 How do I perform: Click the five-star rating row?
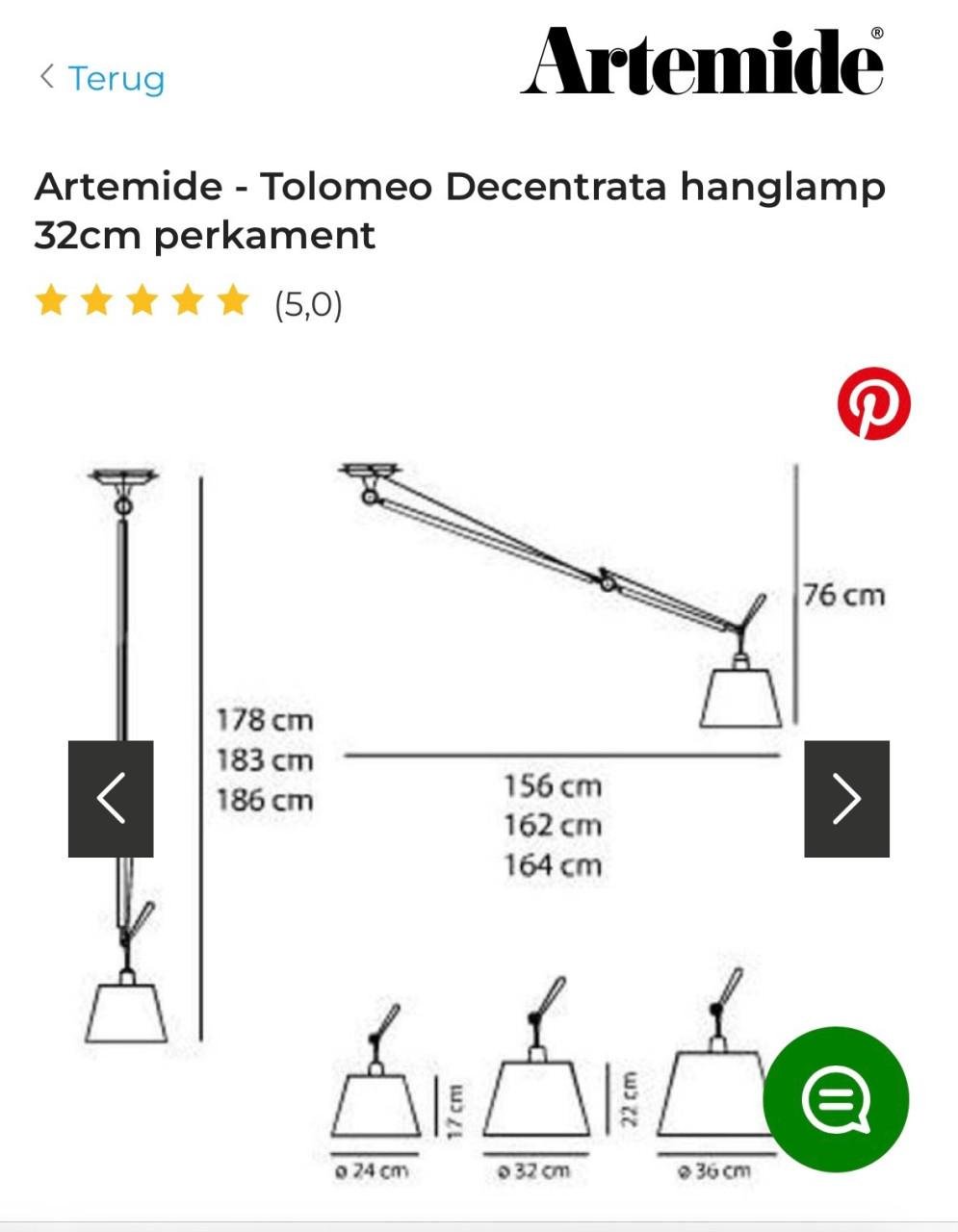(x=144, y=301)
